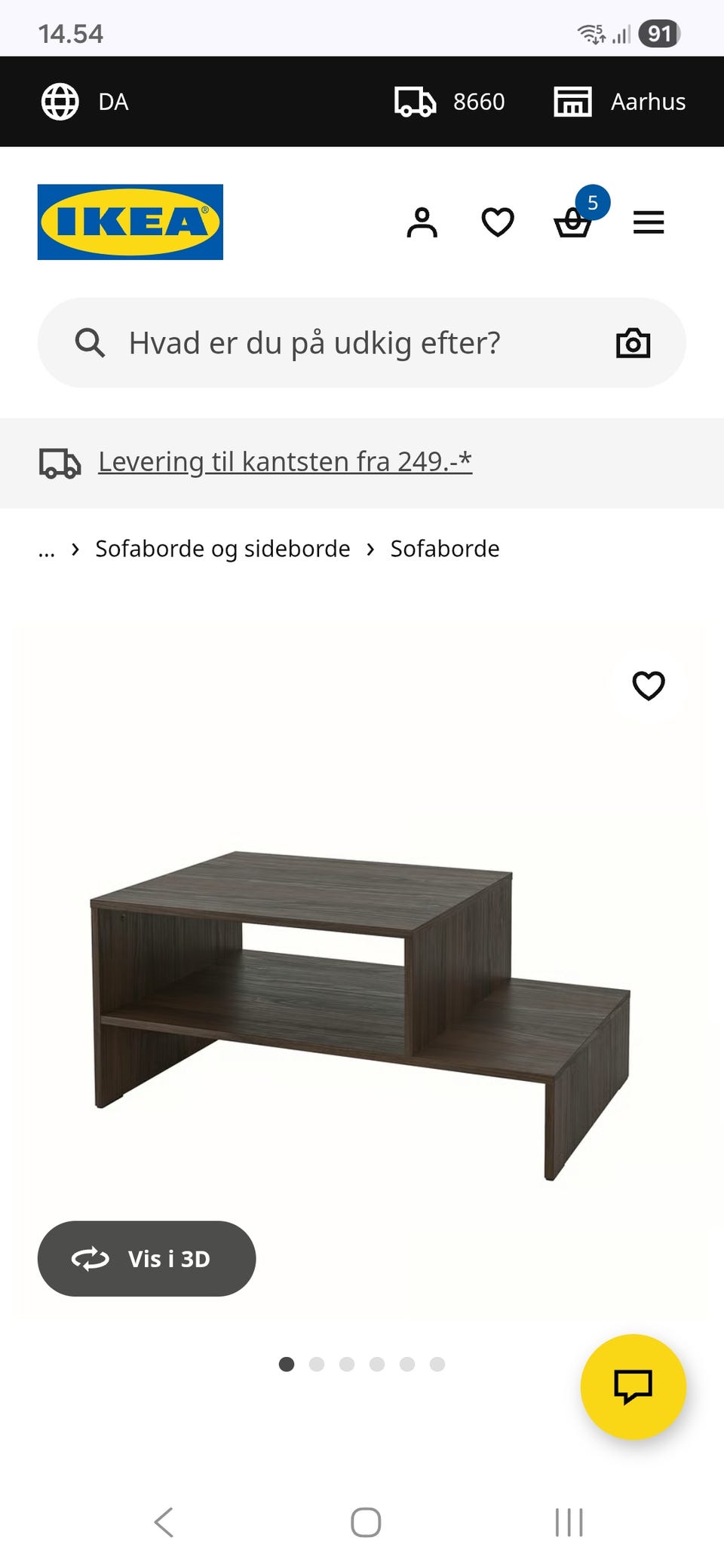Toggle the heart to favorite the coffee table
This screenshot has width=724, height=1568.
coord(647,687)
